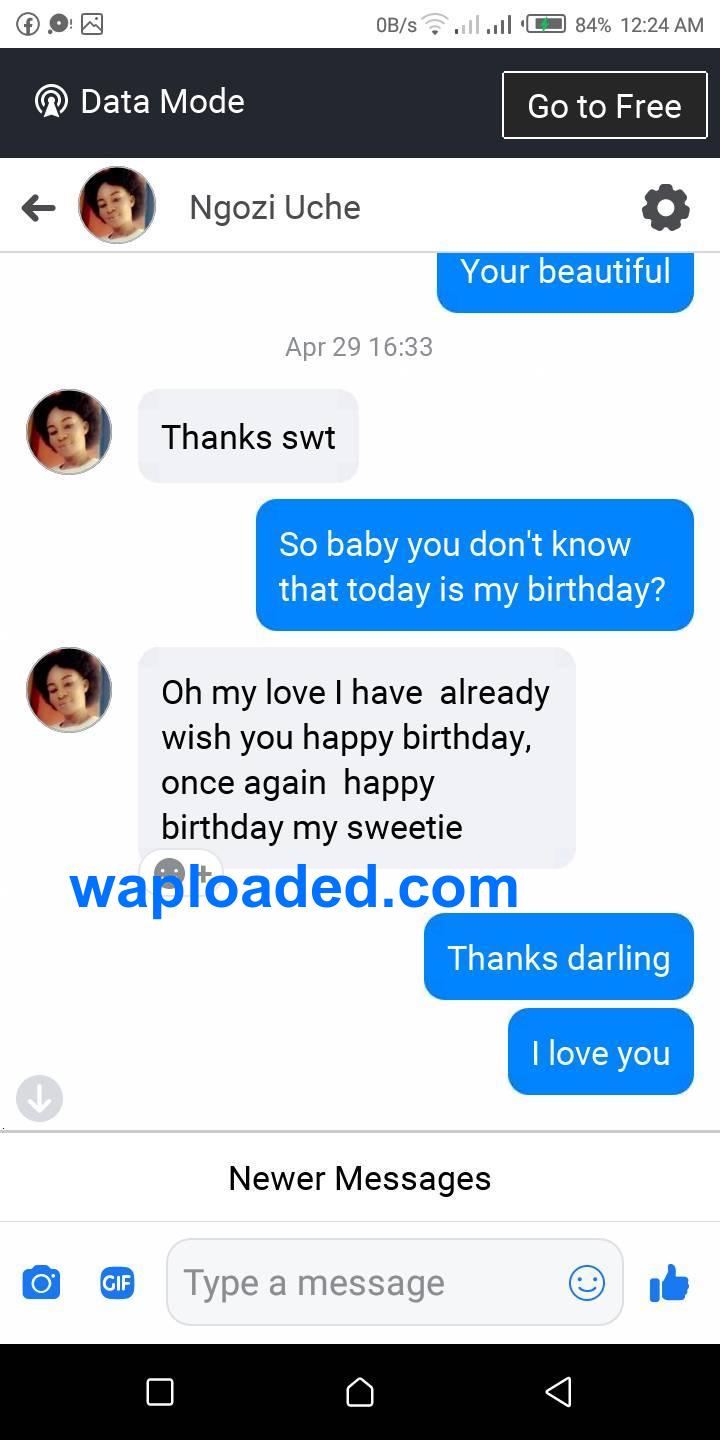Viewport: 720px width, 1440px height.
Task: Open recent apps from navigation bar
Action: (x=160, y=1392)
